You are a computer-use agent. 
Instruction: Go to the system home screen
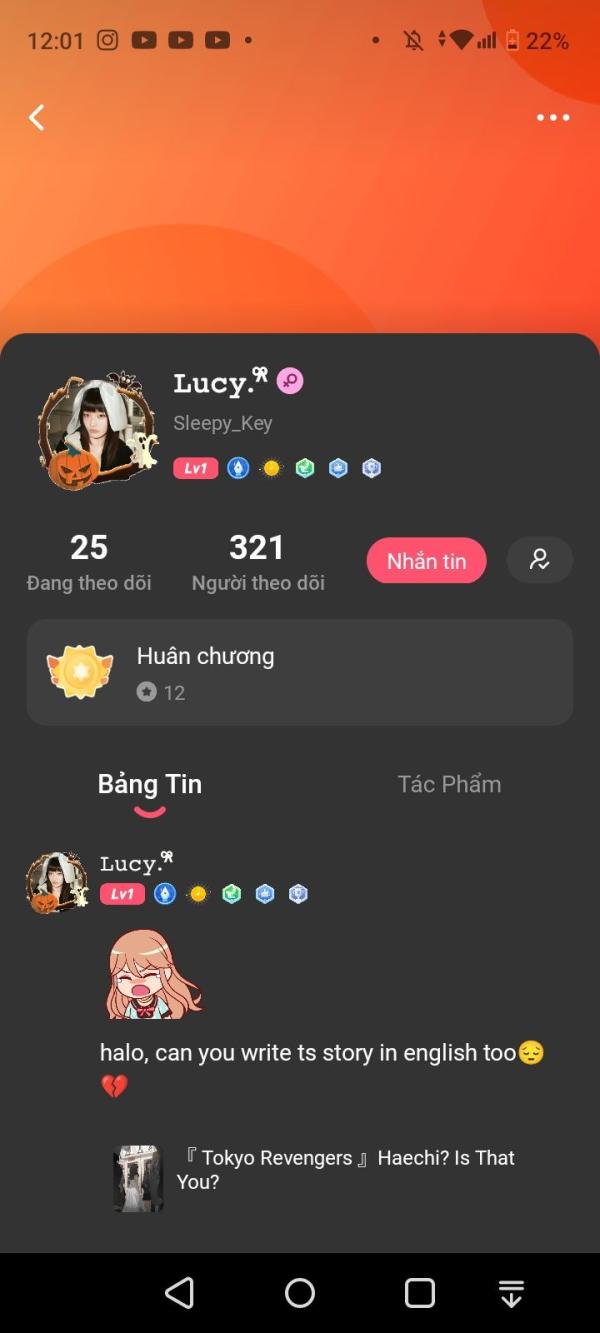pos(300,1293)
